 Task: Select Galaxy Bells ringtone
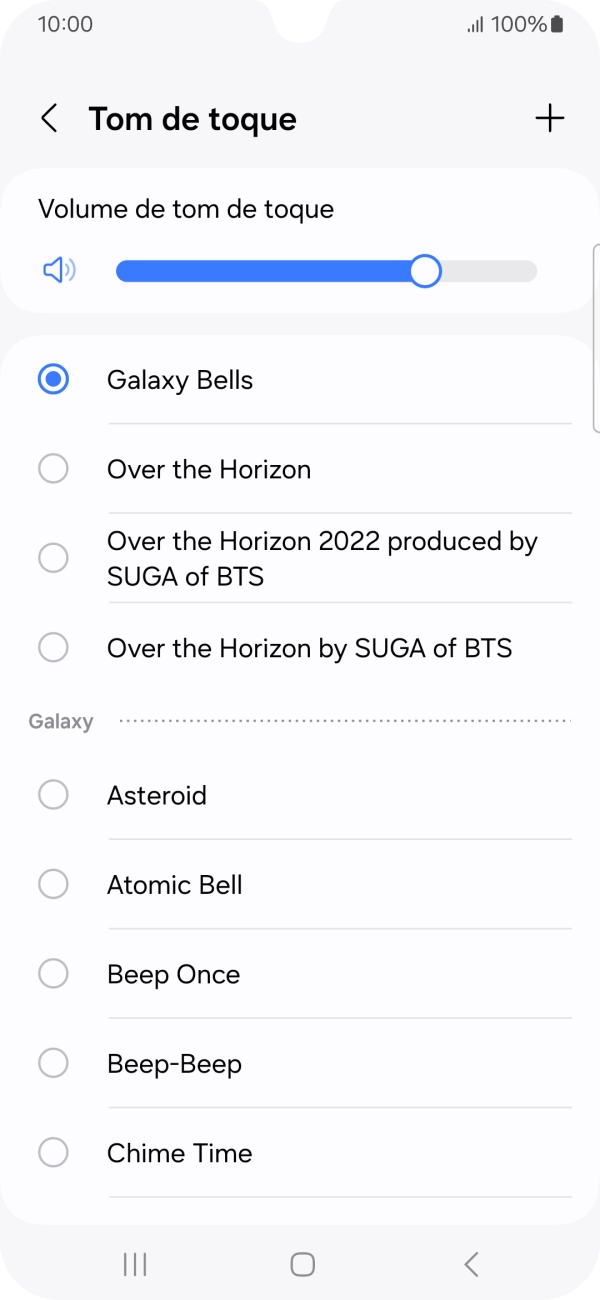tap(180, 380)
